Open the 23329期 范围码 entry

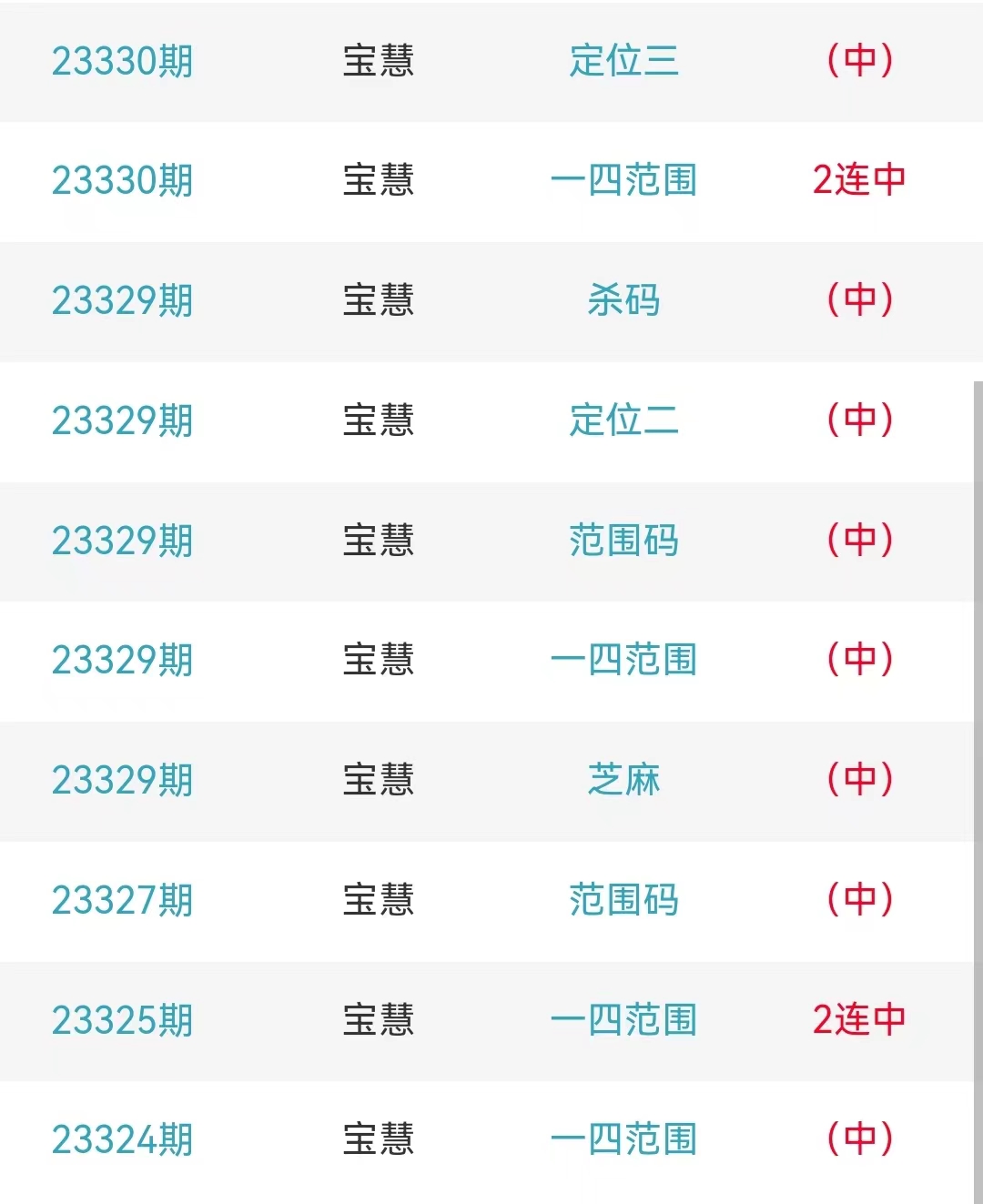(623, 541)
